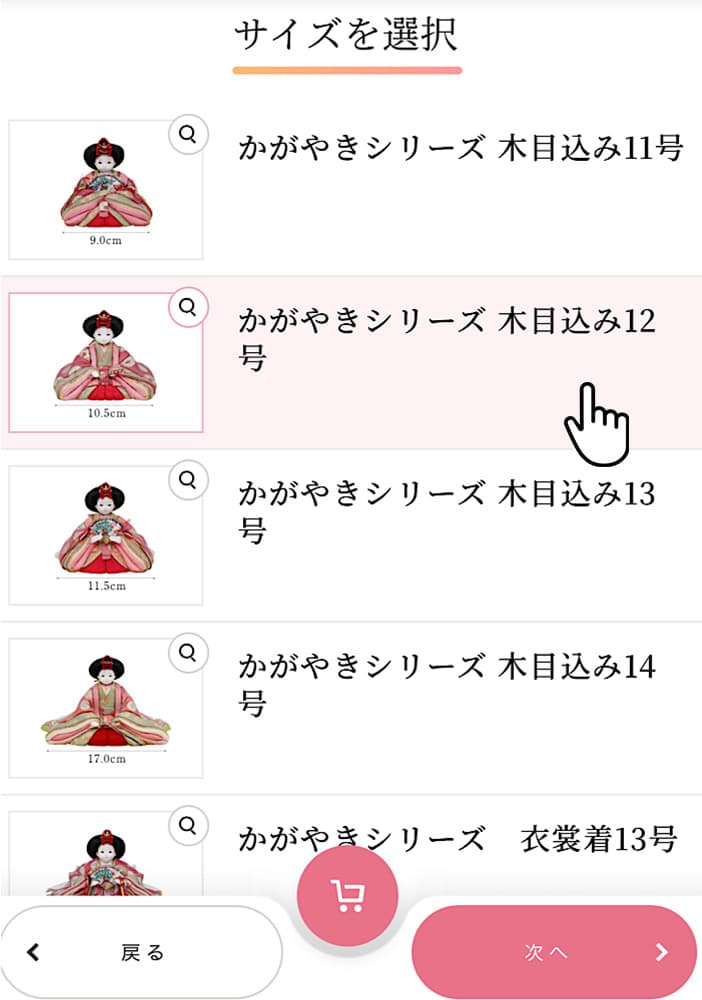Choose かがやきシリーズ 木目込み13号
The height and width of the screenshot is (1000, 702).
(446, 510)
